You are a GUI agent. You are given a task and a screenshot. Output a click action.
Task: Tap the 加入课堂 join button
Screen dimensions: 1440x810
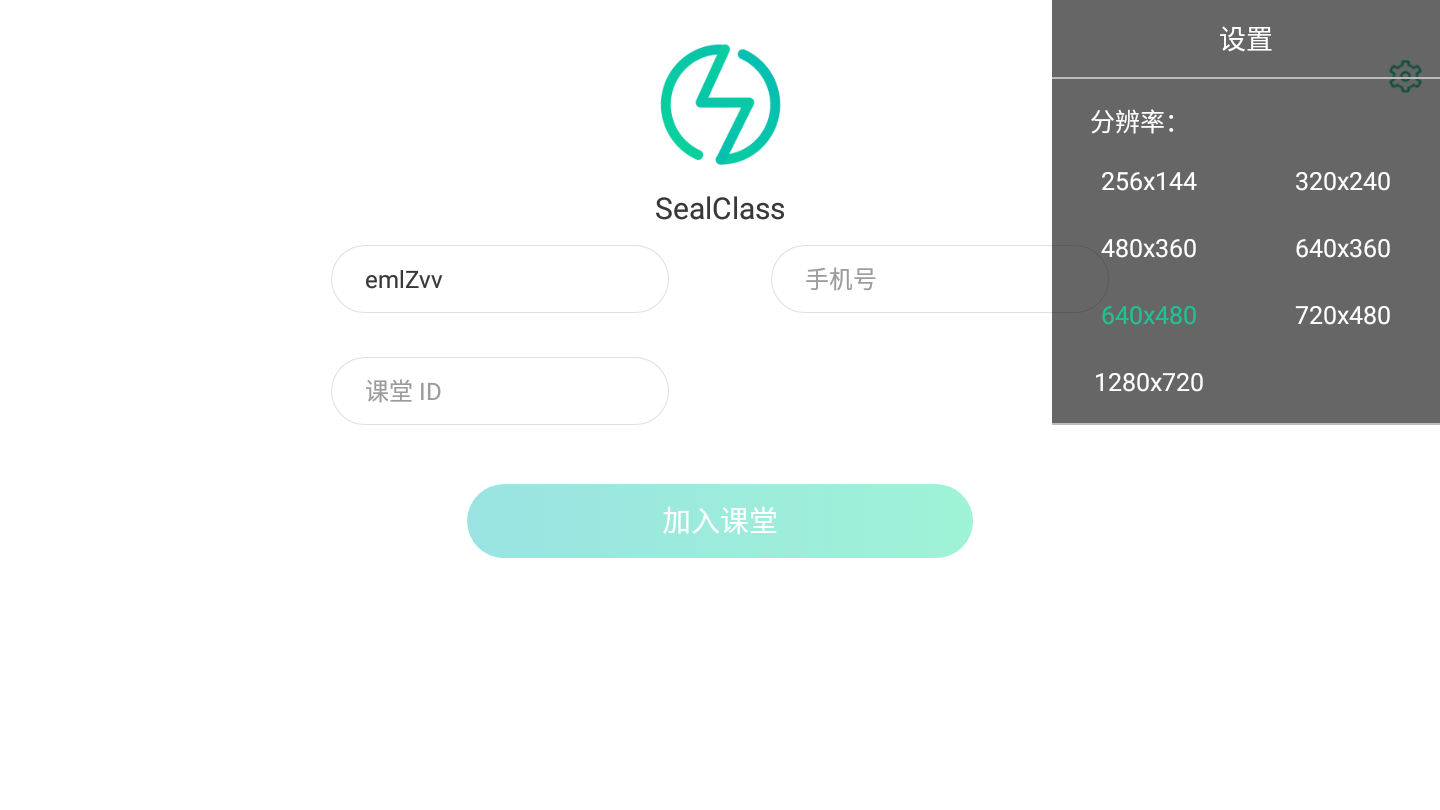[x=720, y=521]
